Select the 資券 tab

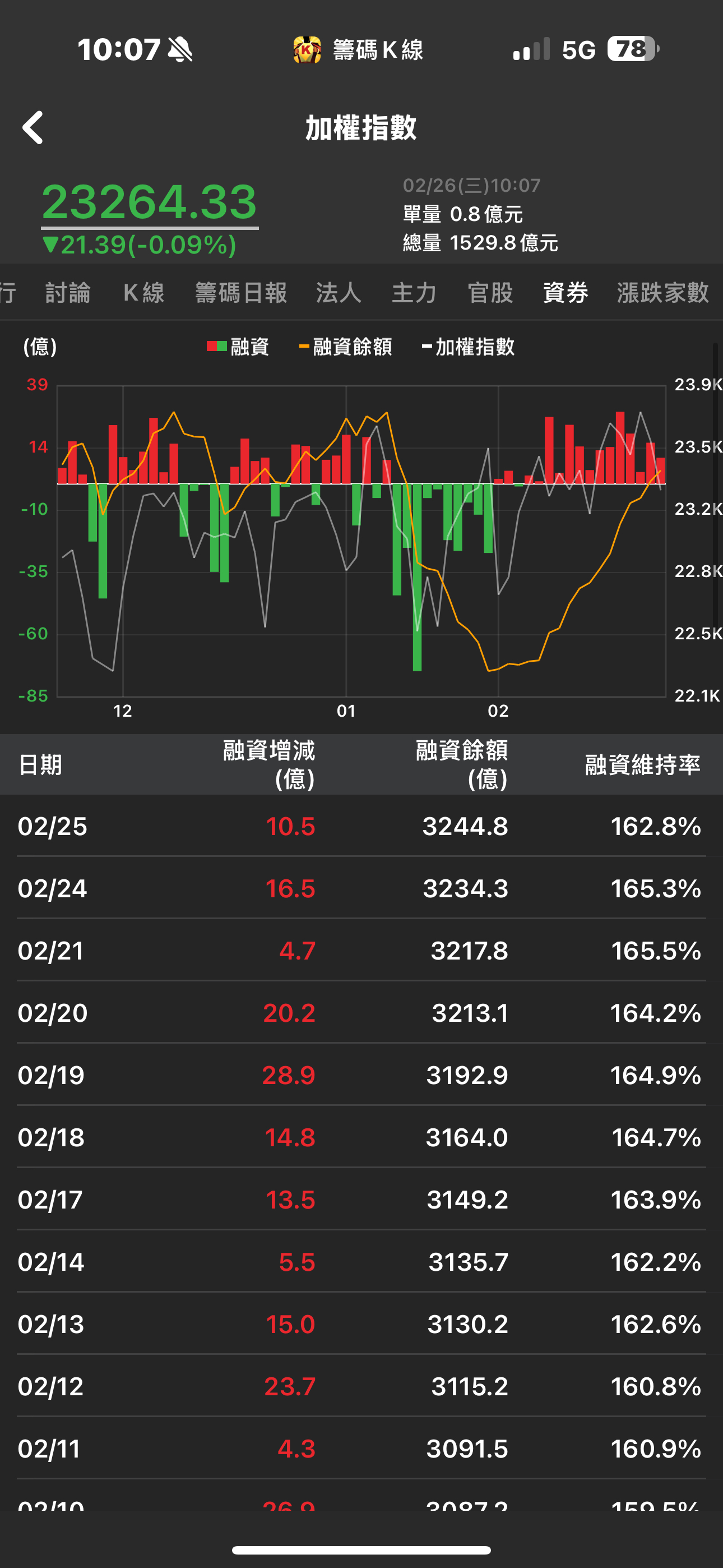(x=566, y=293)
